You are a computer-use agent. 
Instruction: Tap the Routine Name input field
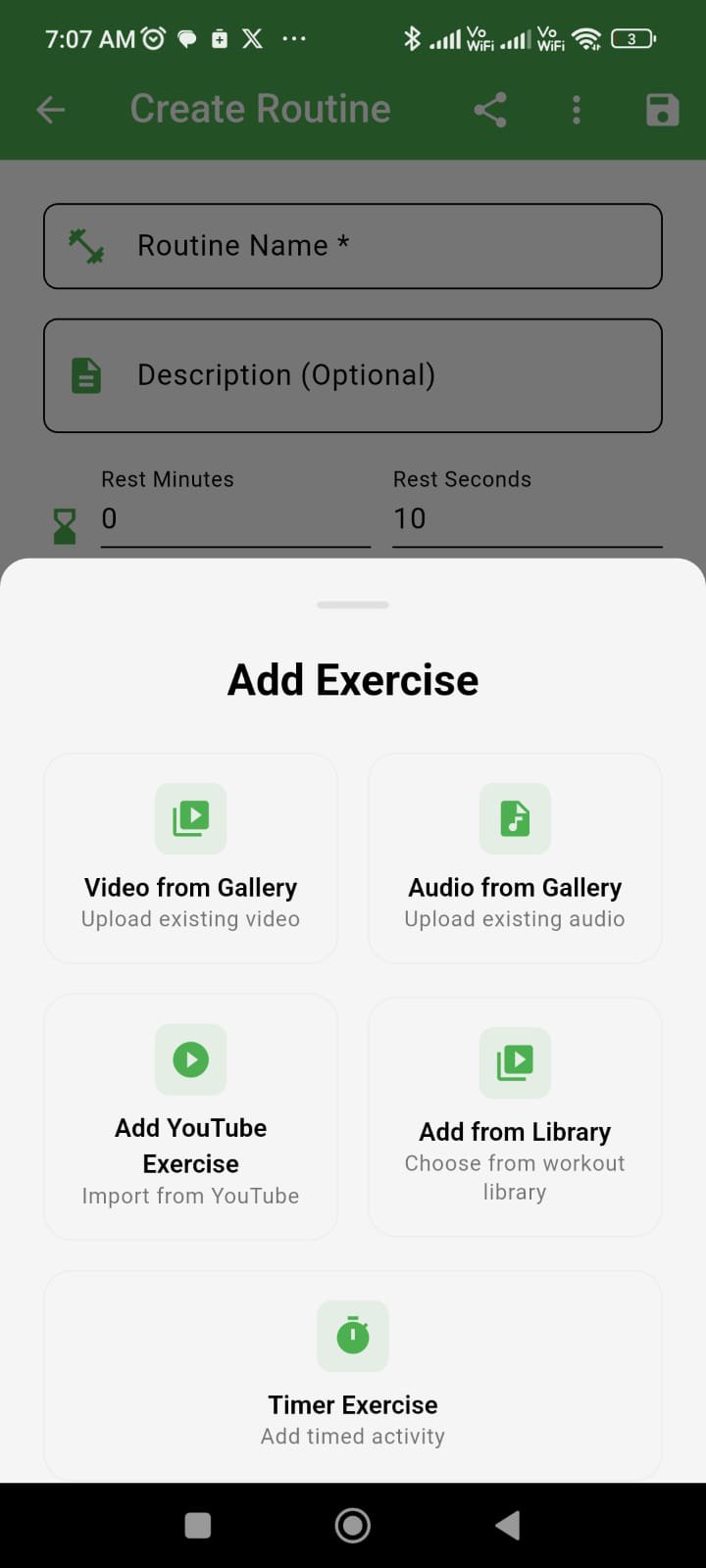click(353, 246)
